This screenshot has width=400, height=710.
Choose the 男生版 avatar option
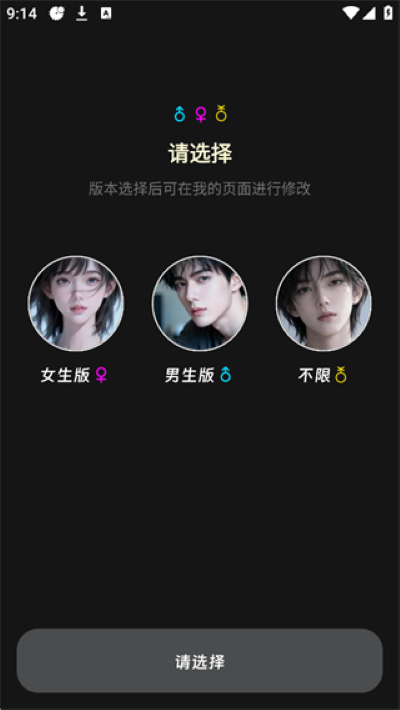tap(200, 303)
